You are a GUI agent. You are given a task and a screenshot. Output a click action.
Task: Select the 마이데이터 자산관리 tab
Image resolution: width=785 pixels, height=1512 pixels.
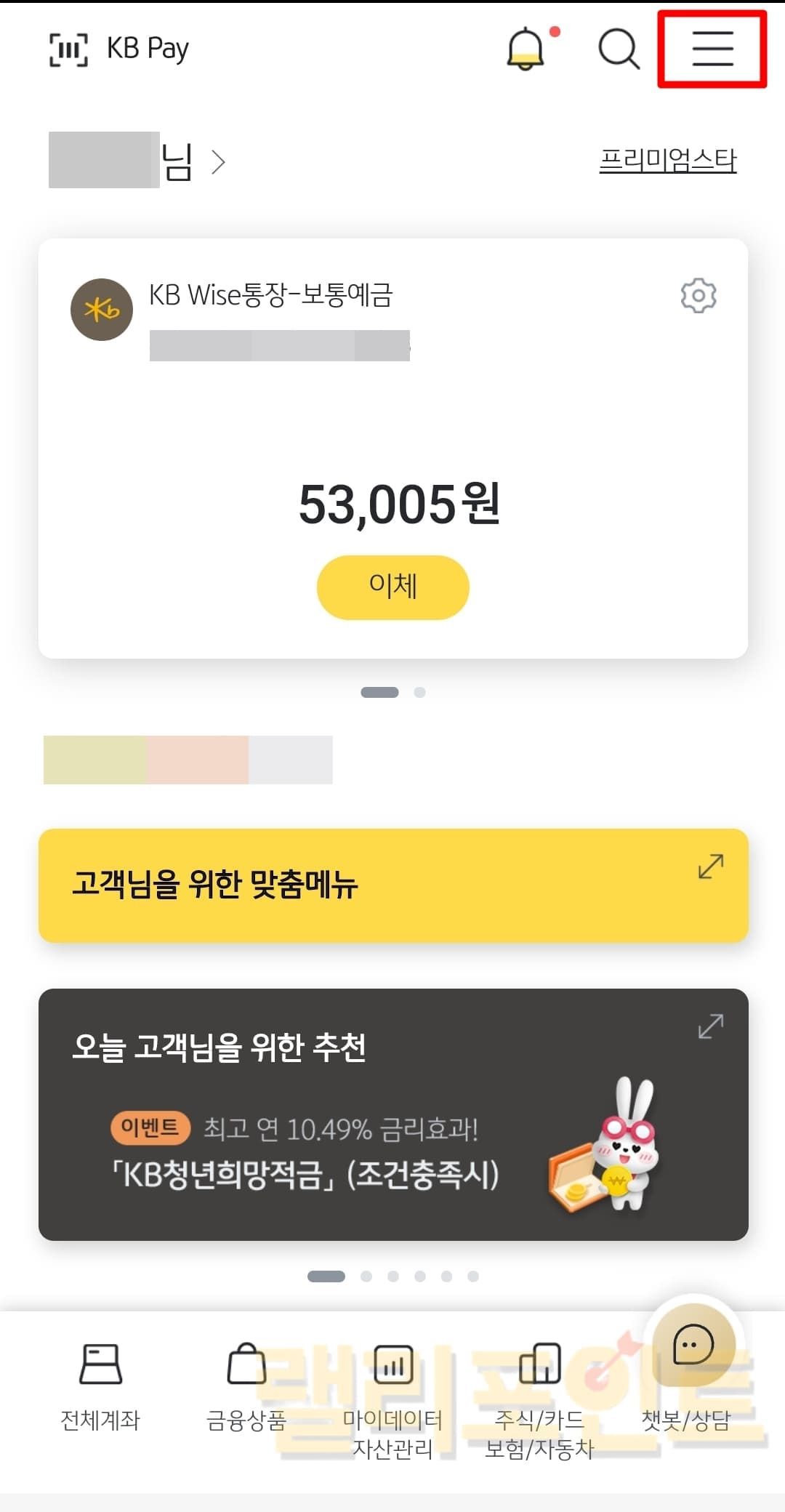[392, 1399]
